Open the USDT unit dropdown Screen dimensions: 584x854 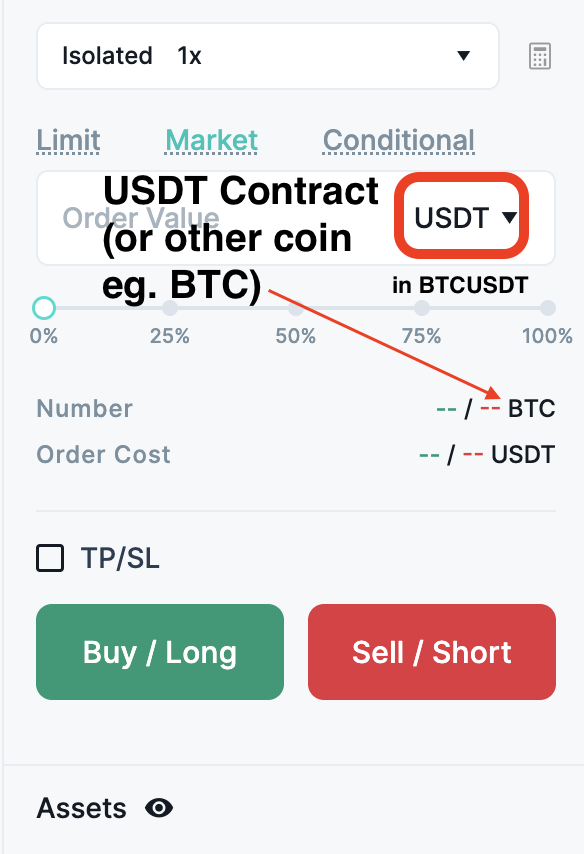[462, 216]
